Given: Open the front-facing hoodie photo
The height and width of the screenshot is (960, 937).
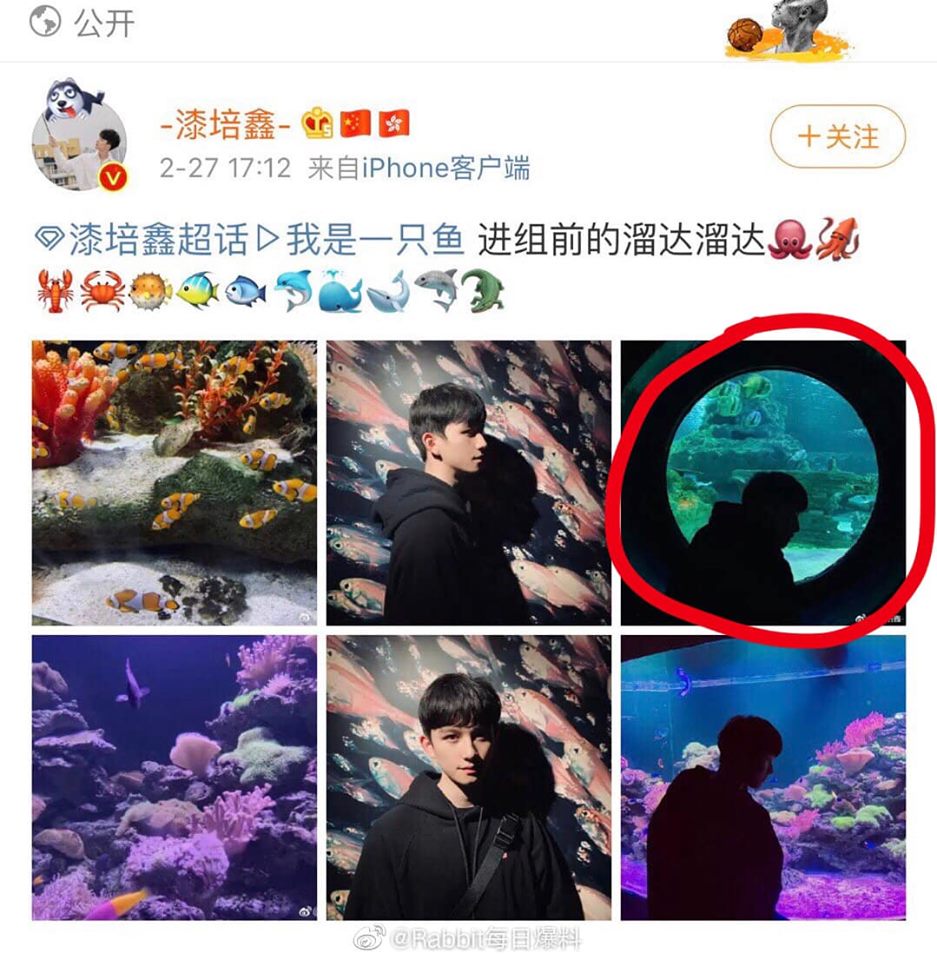Looking at the screenshot, I should [468, 777].
